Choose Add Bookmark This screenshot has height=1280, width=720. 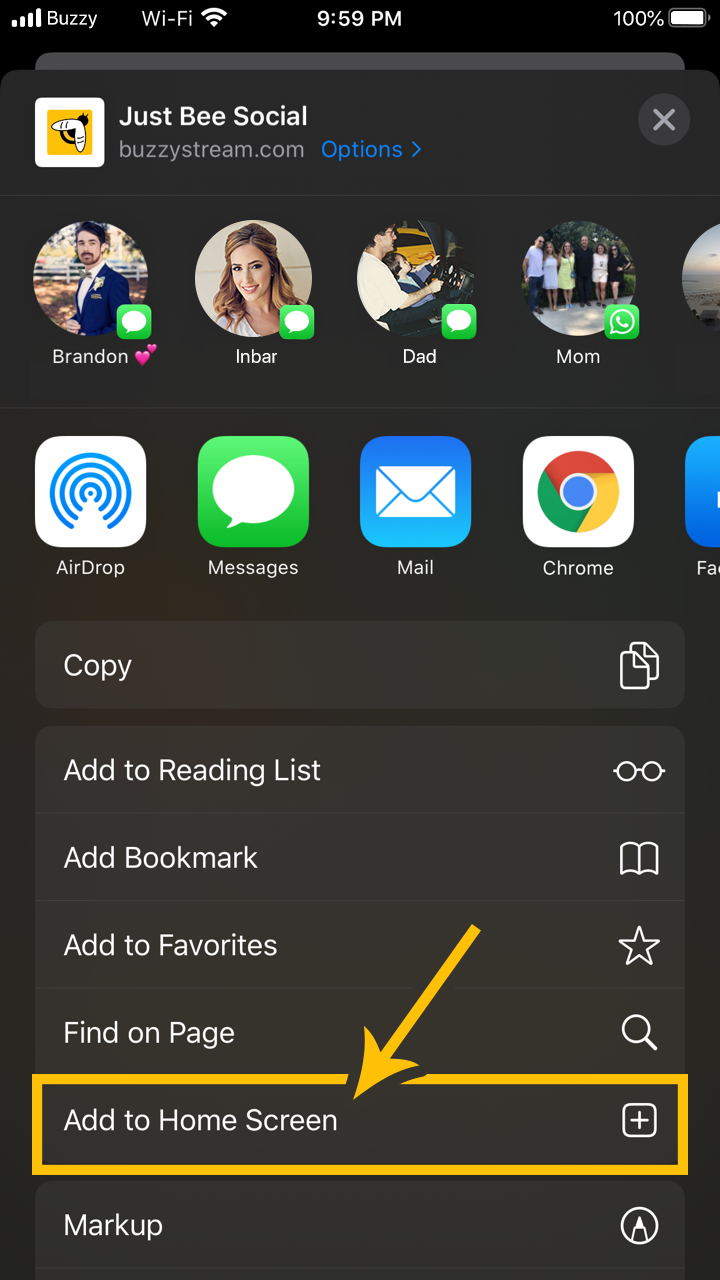click(x=360, y=858)
